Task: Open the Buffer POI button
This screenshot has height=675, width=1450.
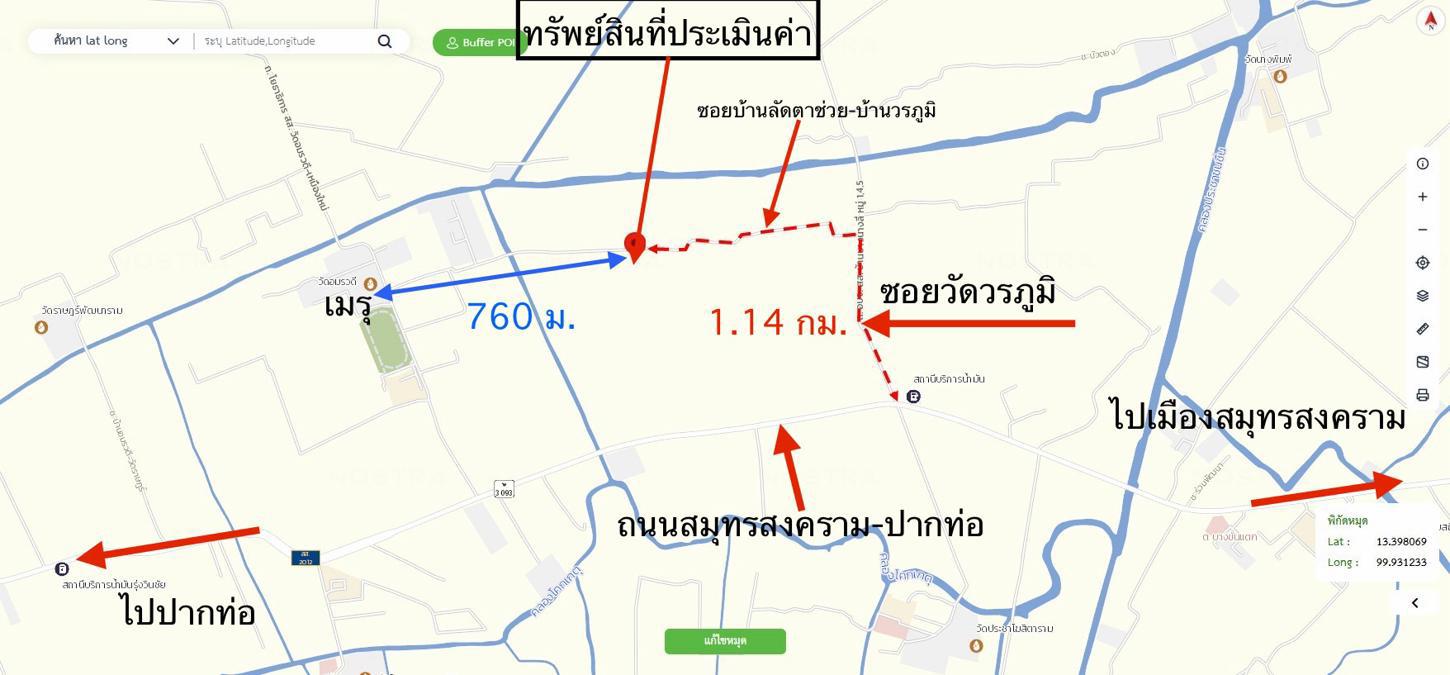Action: [480, 43]
